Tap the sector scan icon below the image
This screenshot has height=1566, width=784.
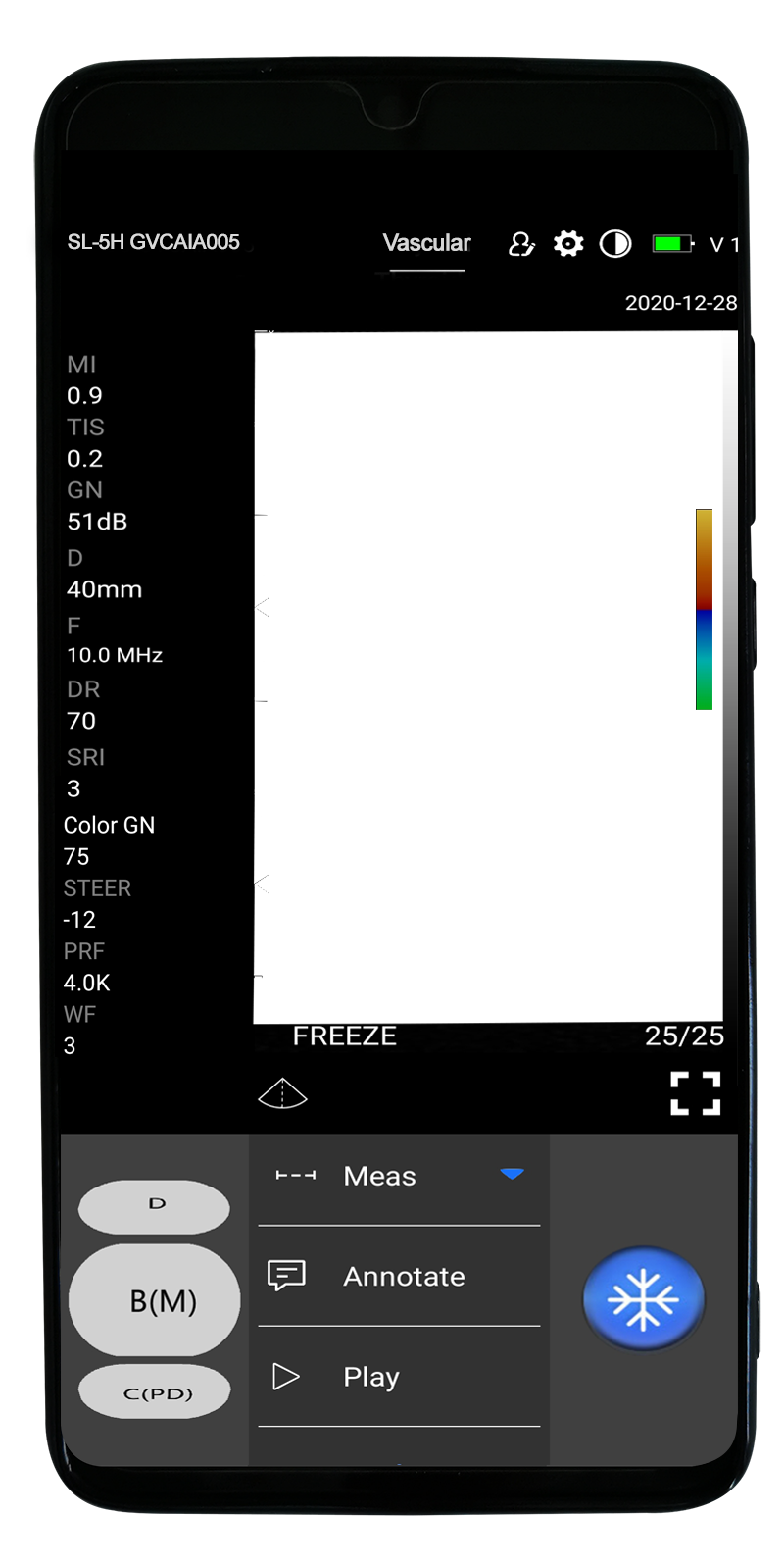pyautogui.click(x=282, y=1093)
